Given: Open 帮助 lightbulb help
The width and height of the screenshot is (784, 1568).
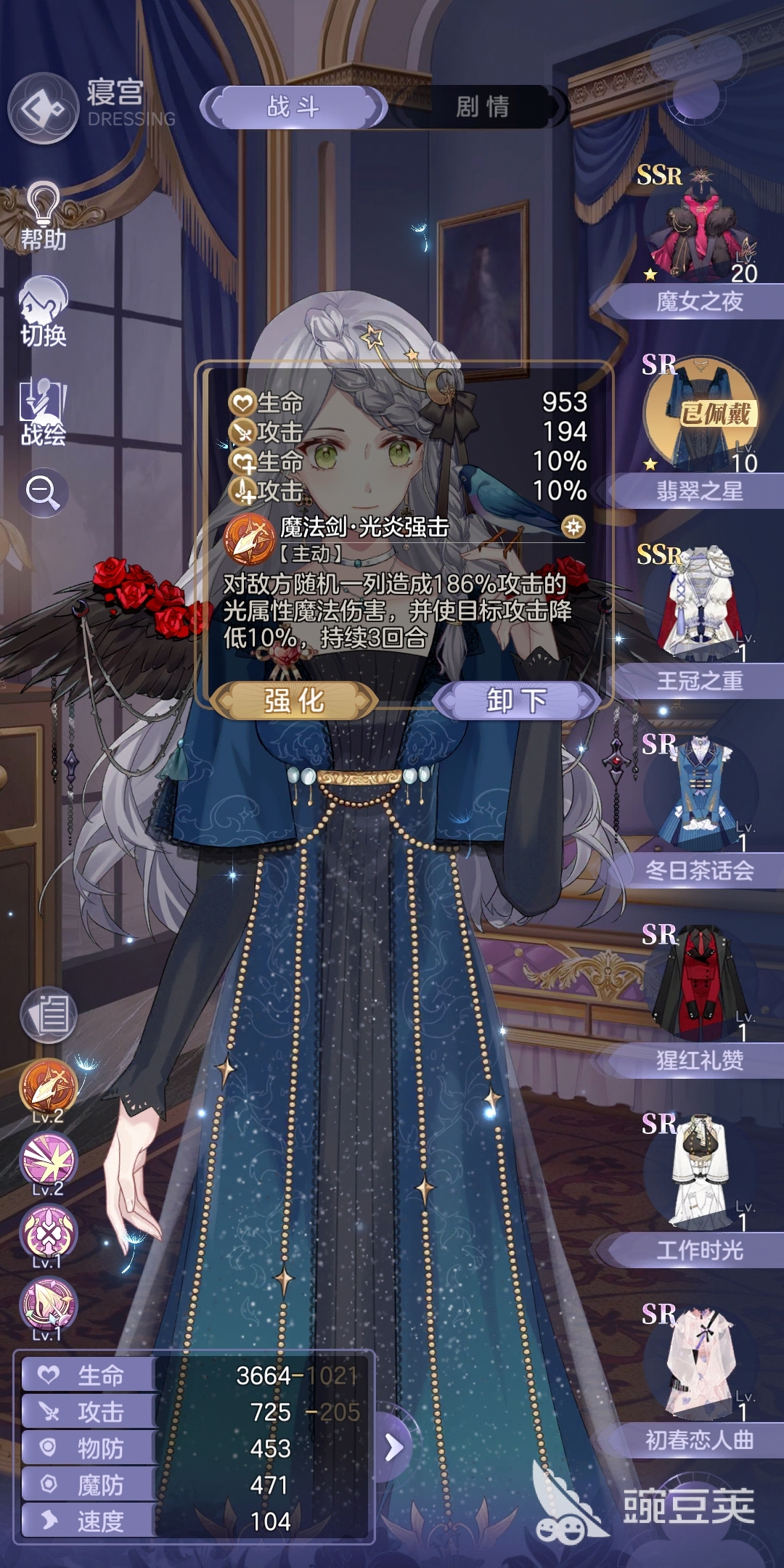Looking at the screenshot, I should point(44,216).
